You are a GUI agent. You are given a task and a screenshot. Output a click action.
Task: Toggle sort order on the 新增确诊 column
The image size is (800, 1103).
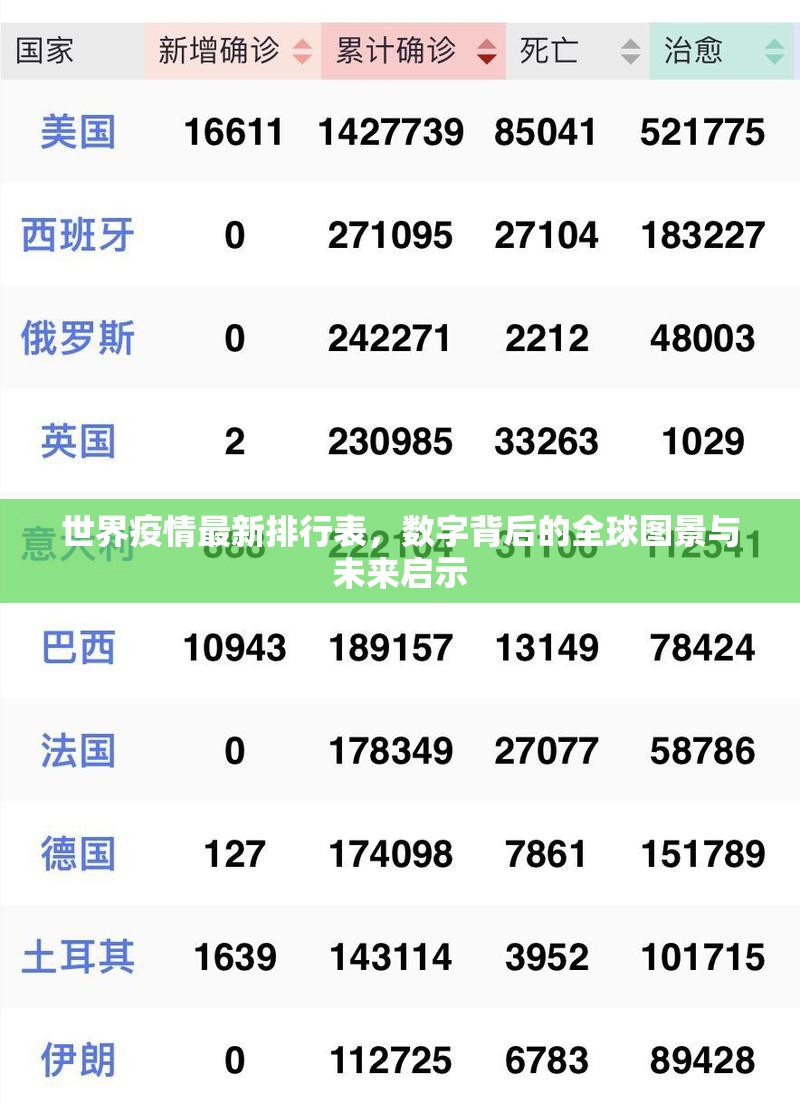(x=300, y=53)
